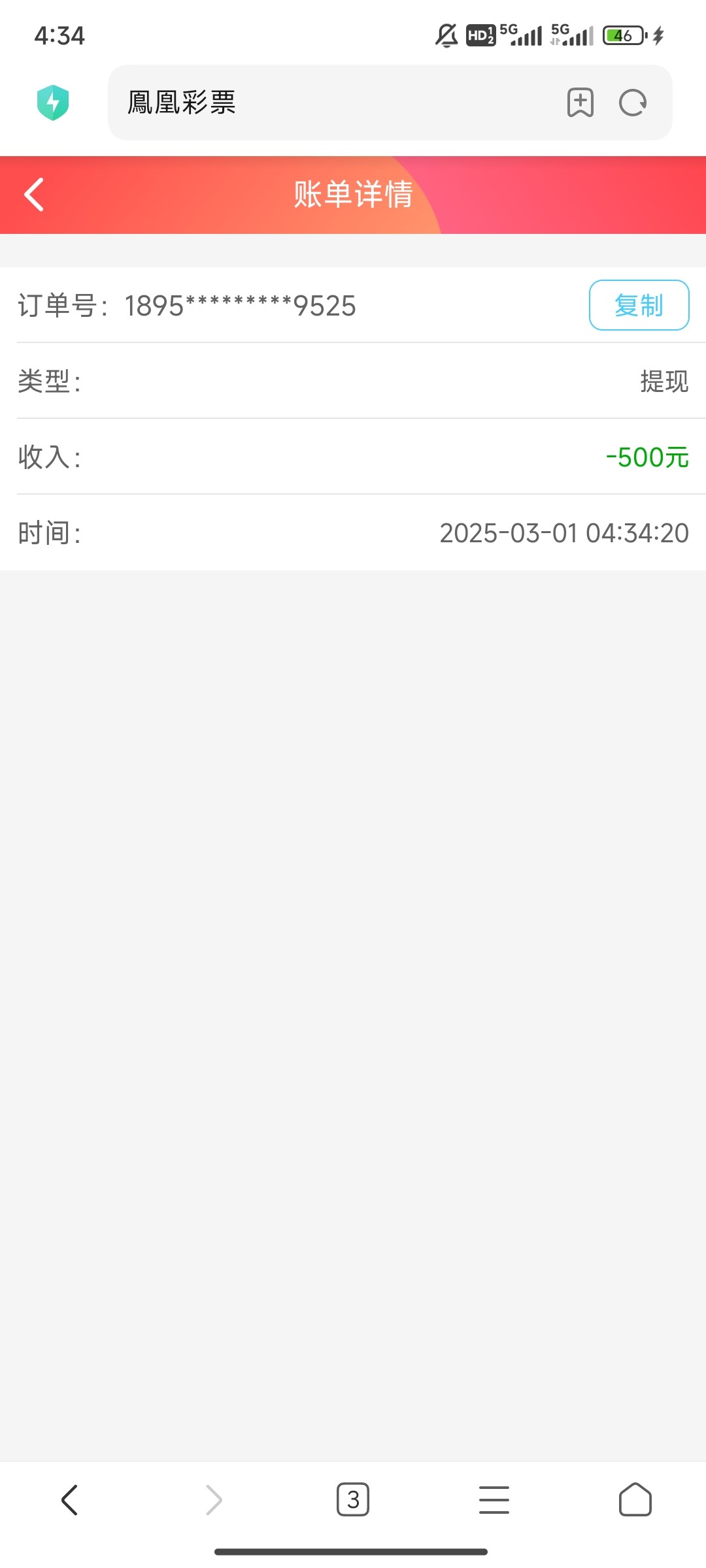Open the browser menu
Viewport: 706px width, 1568px height.
(494, 1499)
